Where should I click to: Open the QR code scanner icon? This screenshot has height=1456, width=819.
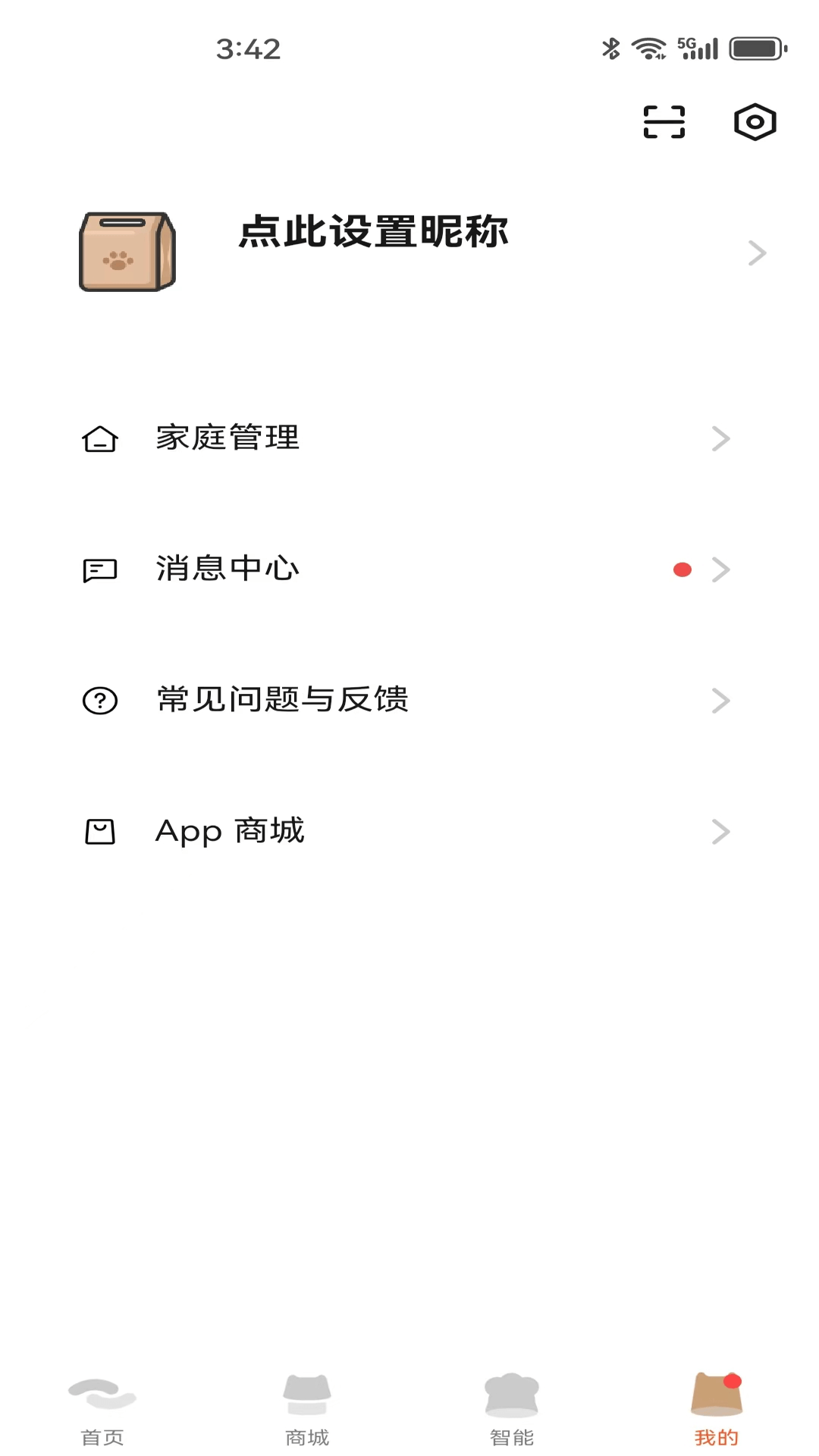[664, 121]
